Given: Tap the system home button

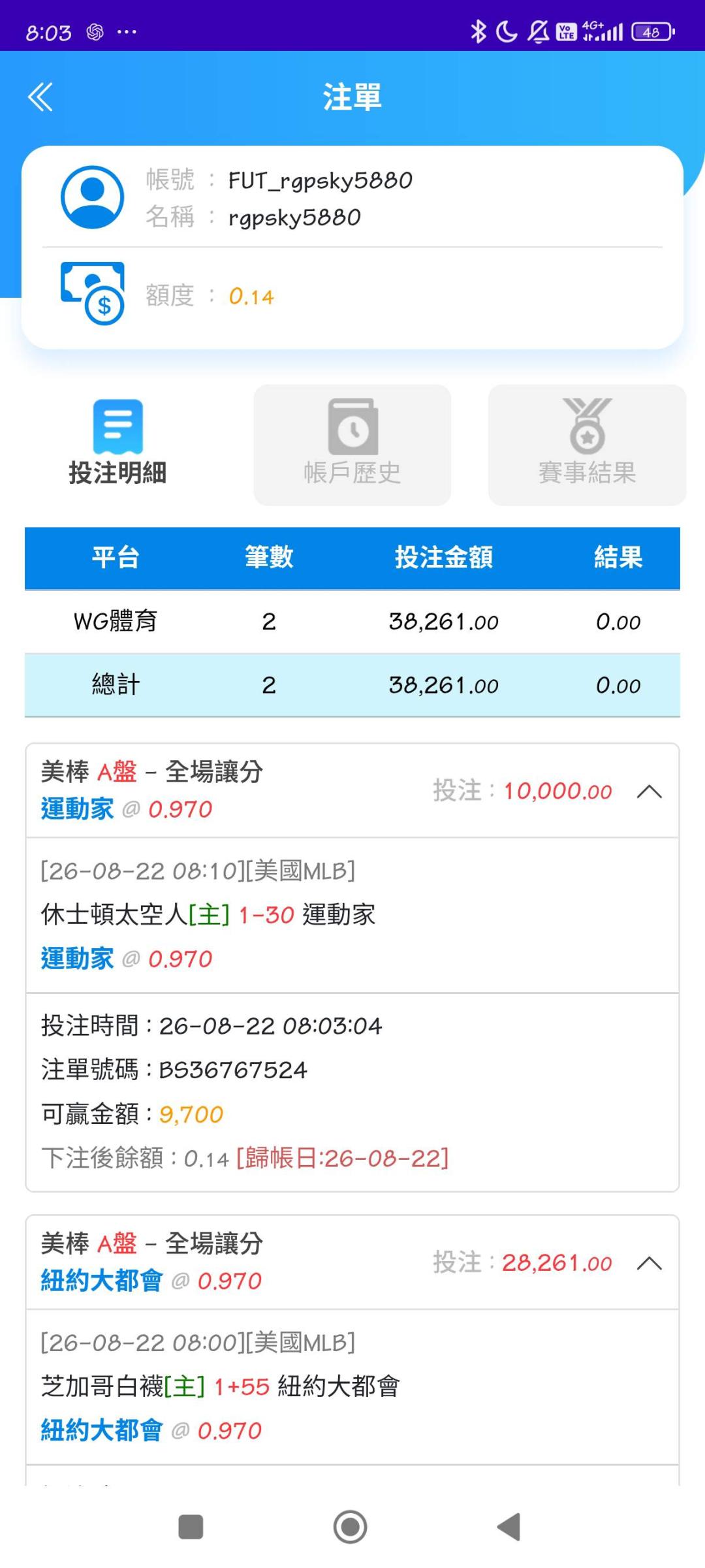Looking at the screenshot, I should pos(351,1527).
